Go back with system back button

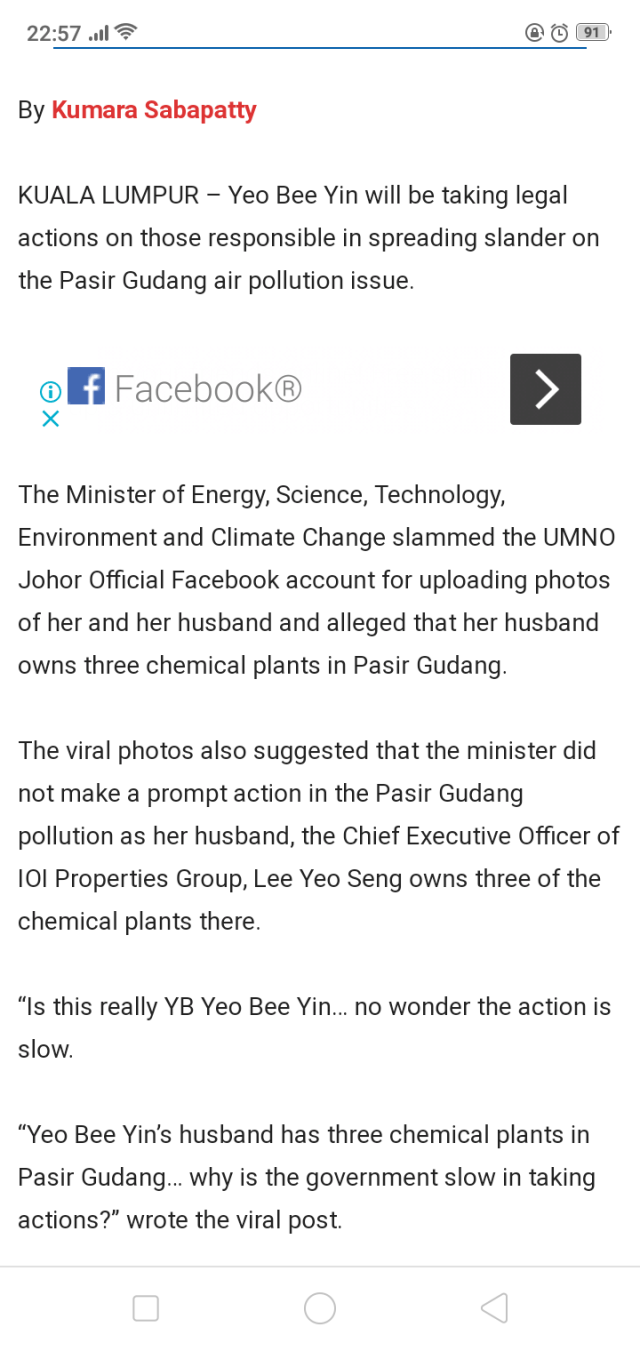[494, 1307]
